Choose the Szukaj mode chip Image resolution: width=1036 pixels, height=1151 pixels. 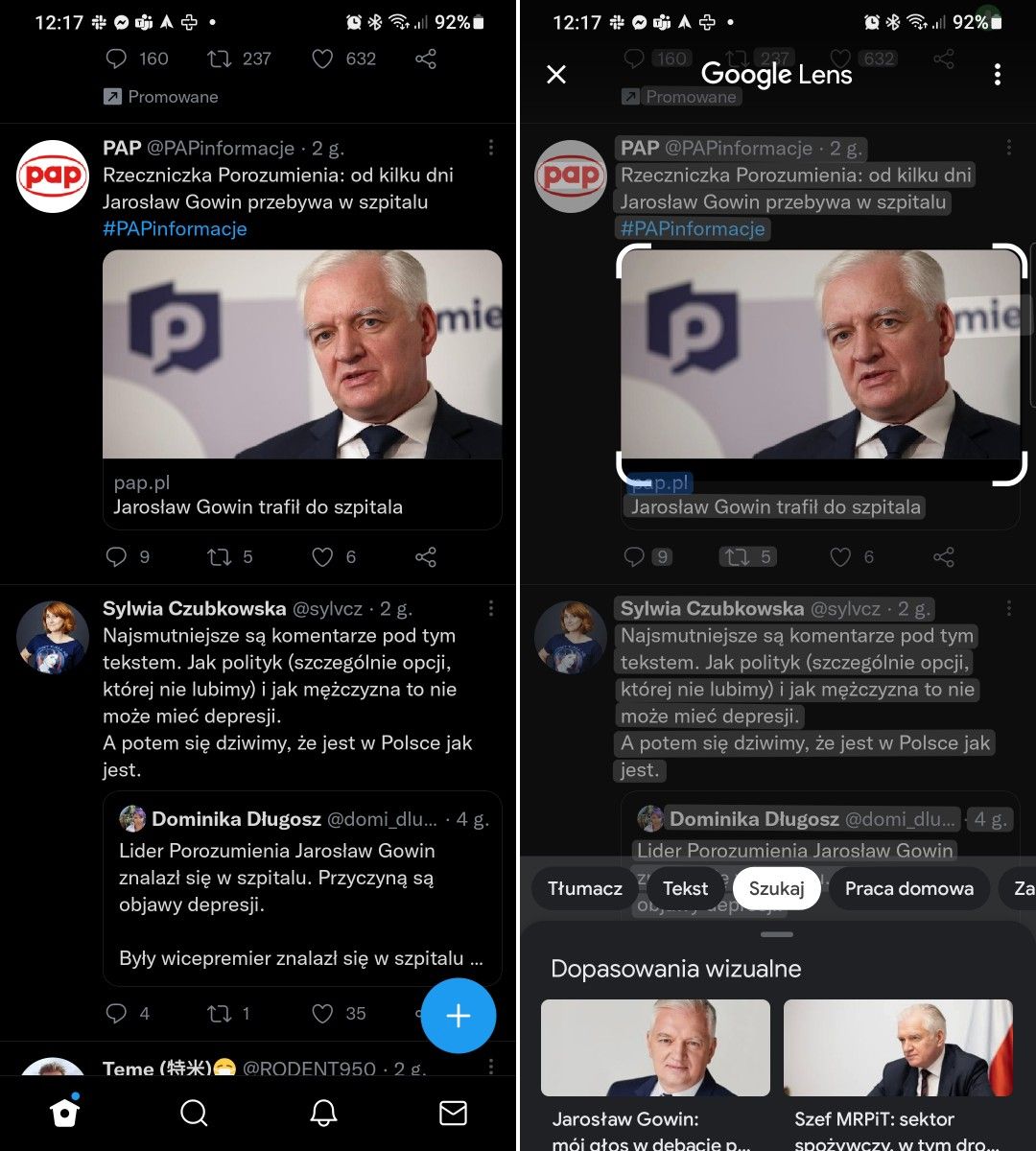(776, 888)
